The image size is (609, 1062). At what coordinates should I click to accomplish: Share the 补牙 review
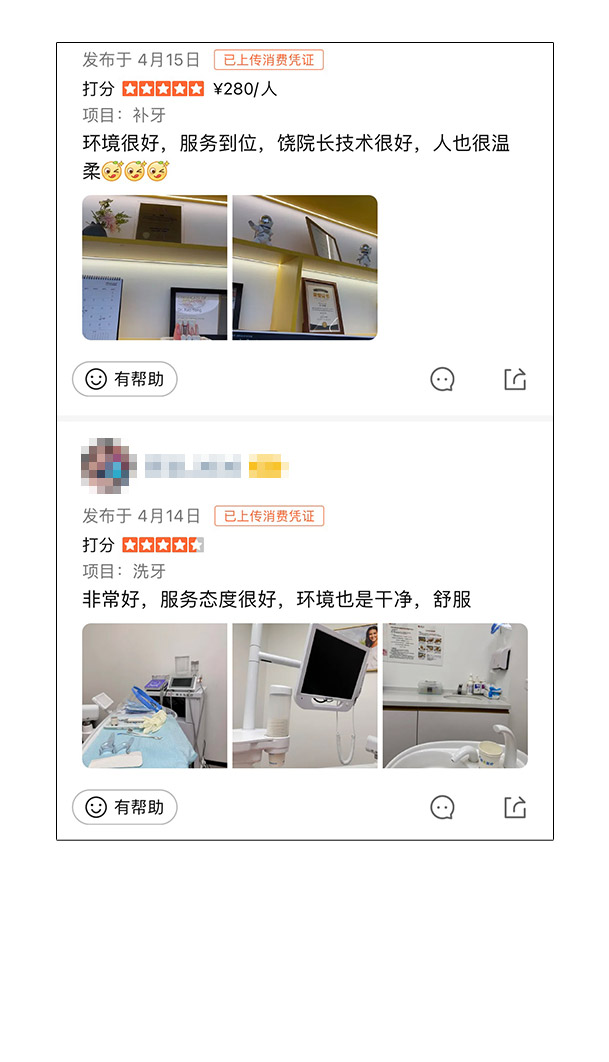(514, 379)
